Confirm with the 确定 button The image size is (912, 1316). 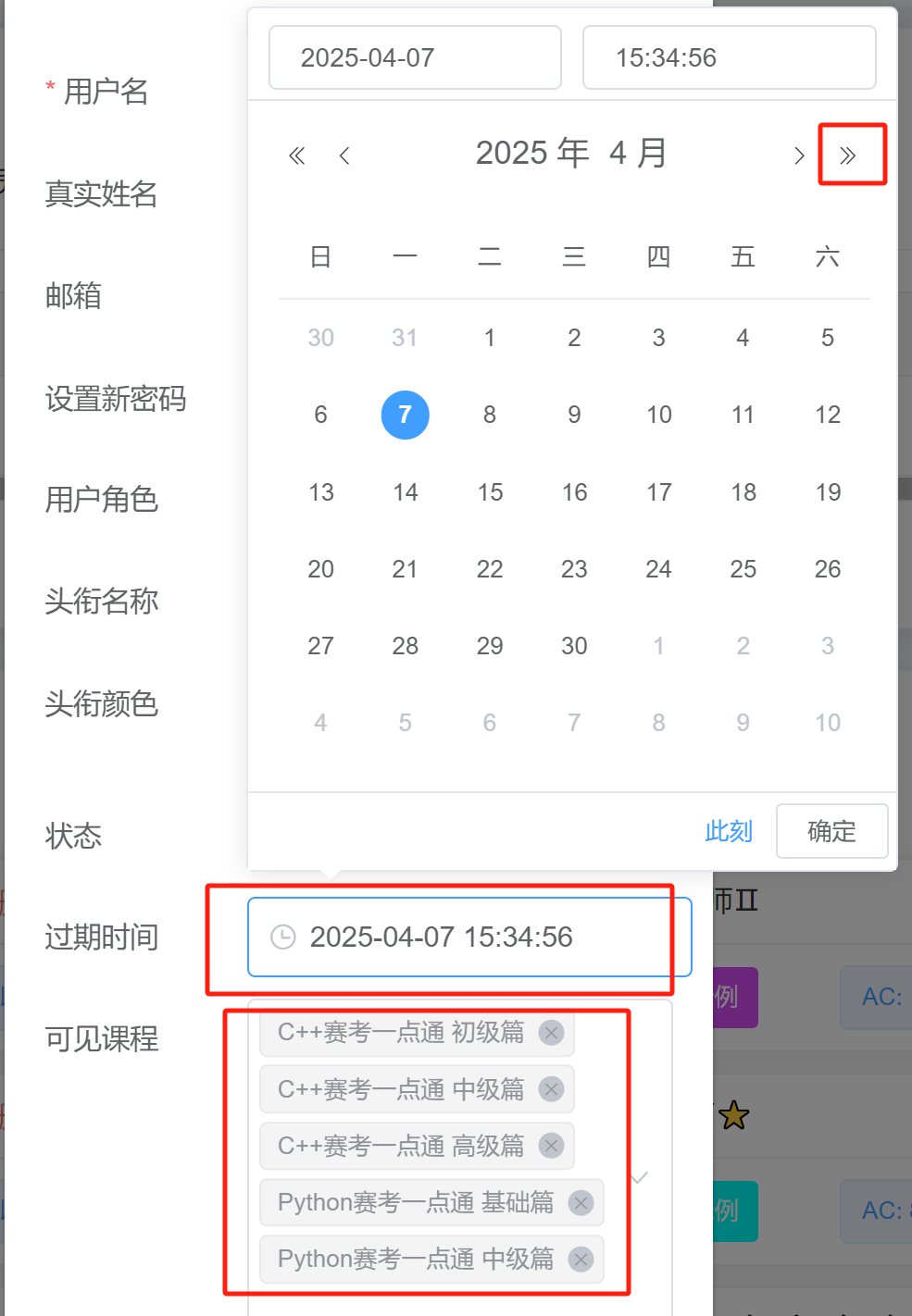[x=831, y=831]
